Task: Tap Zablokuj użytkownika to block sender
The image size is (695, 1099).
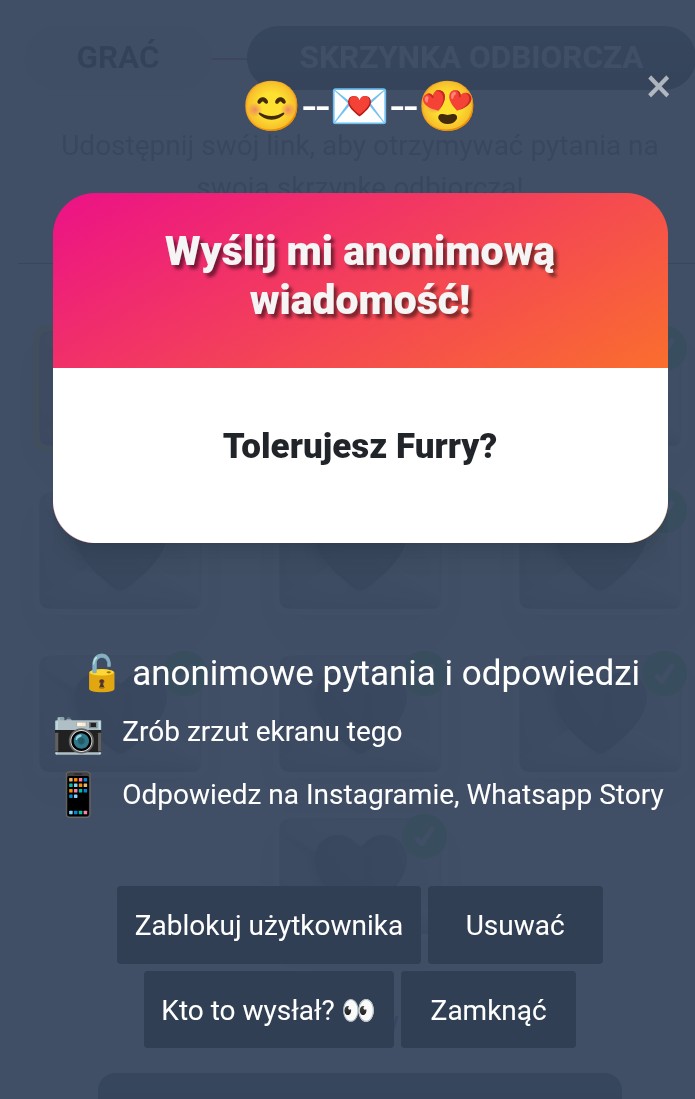Action: tap(268, 925)
